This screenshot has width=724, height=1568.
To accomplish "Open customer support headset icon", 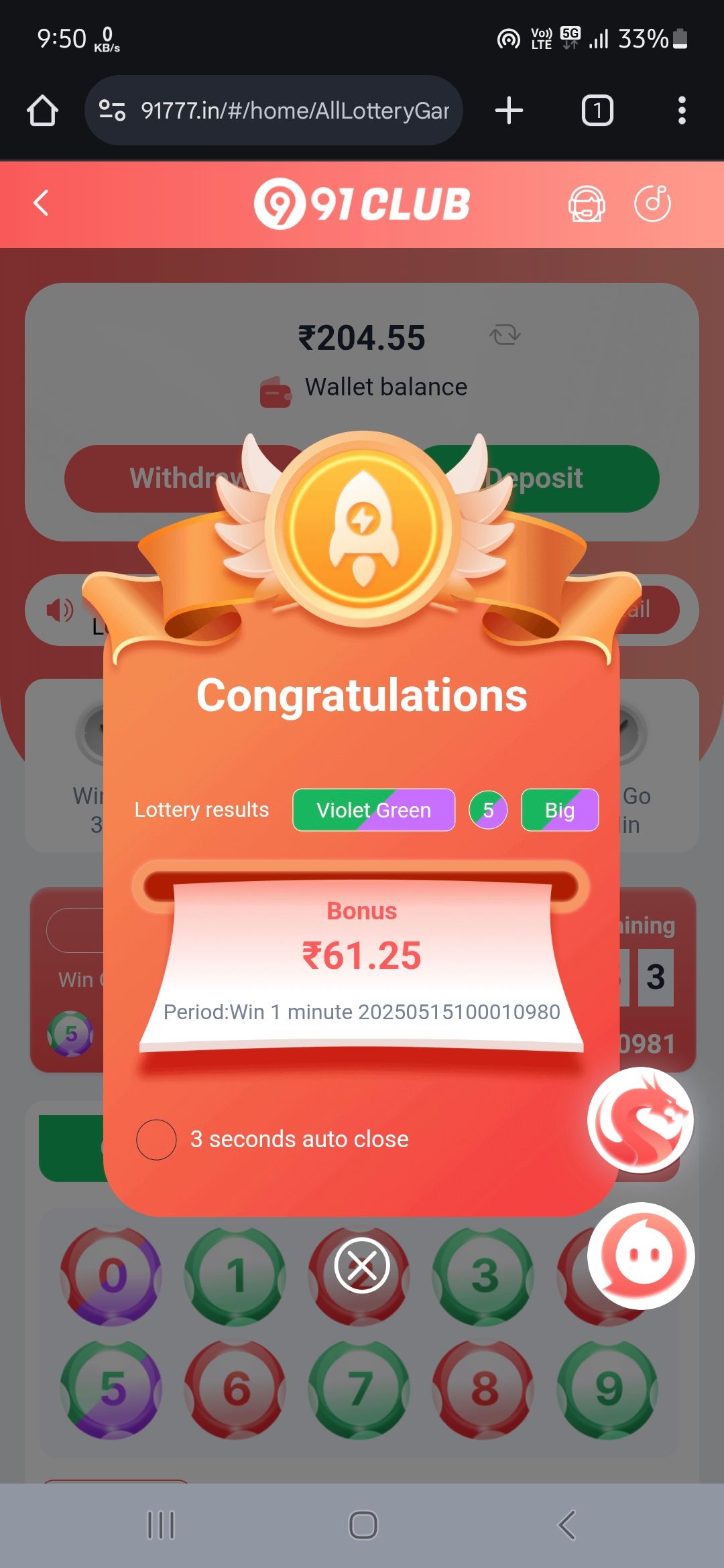I will point(587,203).
